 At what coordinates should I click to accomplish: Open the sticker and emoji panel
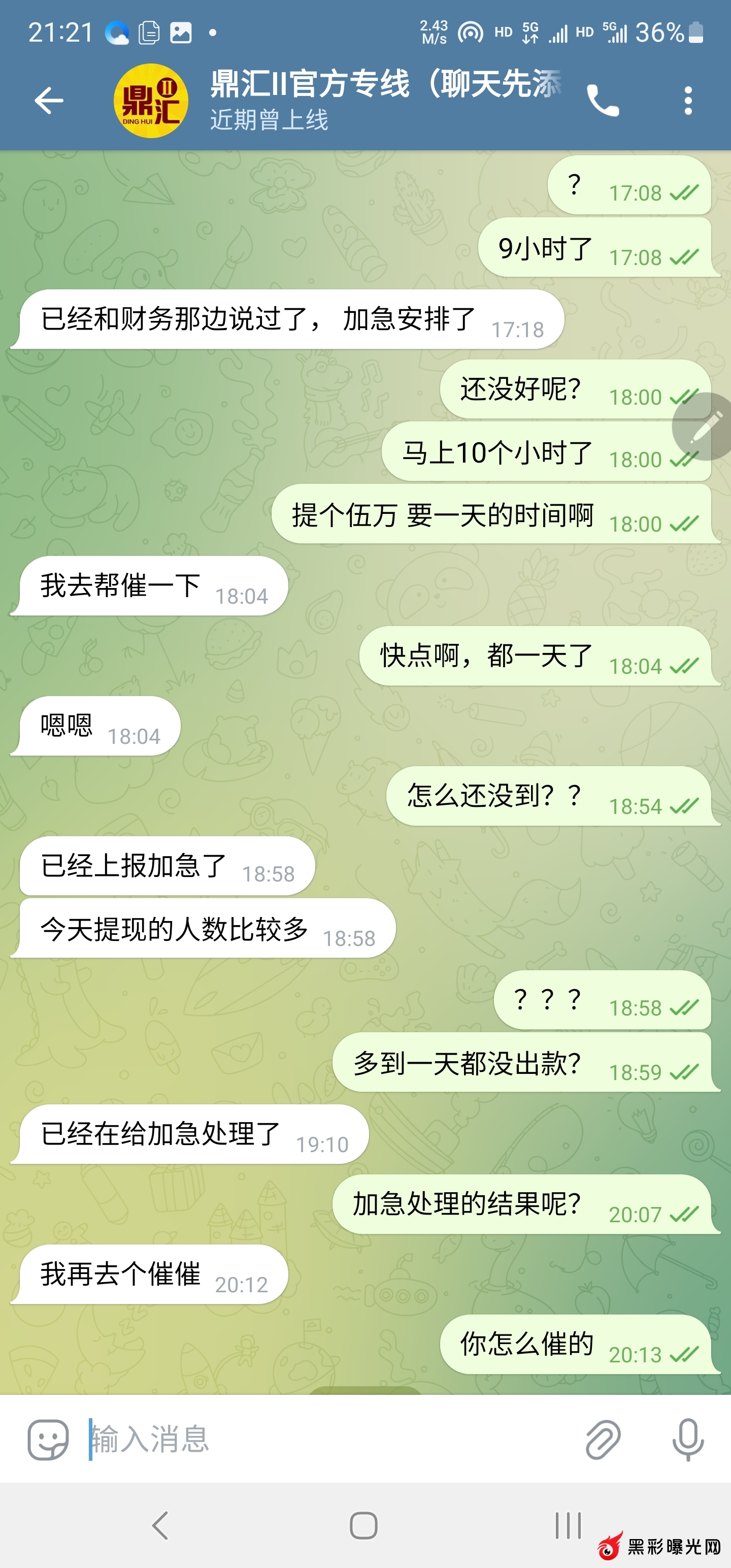click(48, 1440)
